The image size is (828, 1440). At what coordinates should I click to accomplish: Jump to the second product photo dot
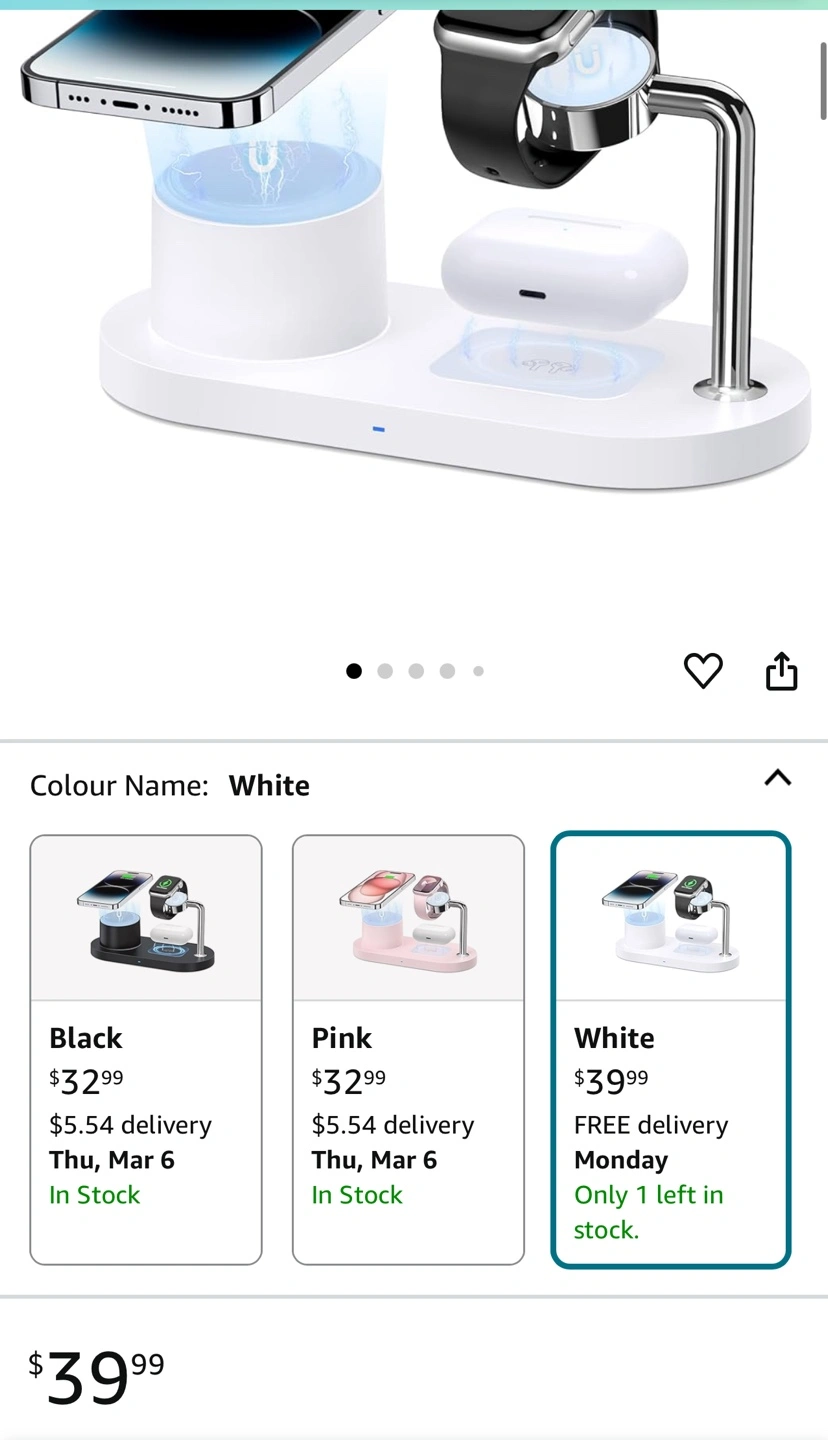[385, 671]
